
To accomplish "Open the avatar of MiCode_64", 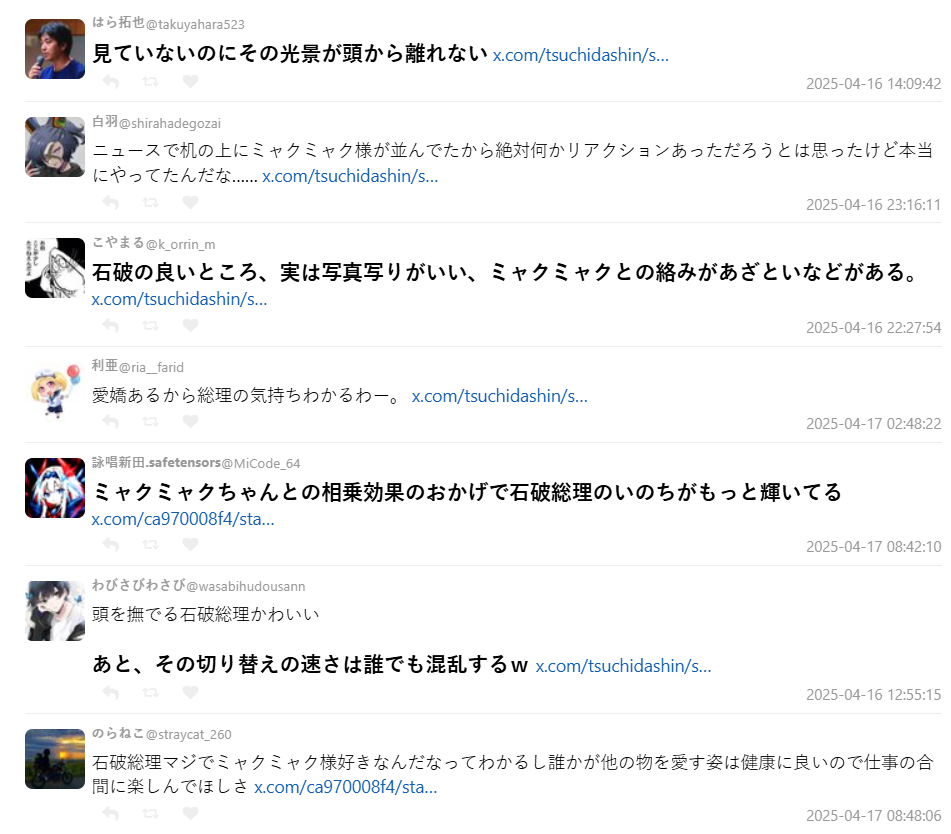I will click(x=55, y=488).
